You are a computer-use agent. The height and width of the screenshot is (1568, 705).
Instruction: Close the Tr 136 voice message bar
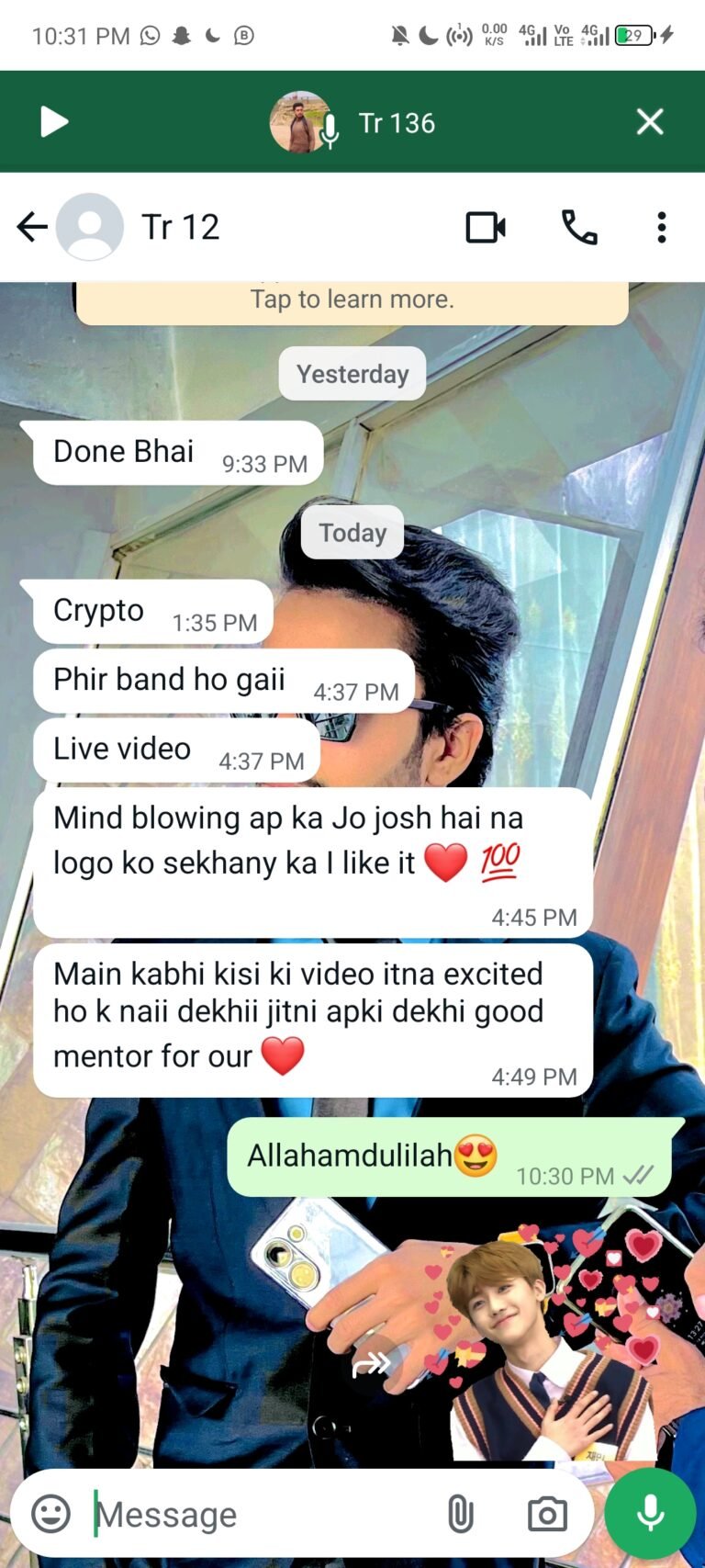click(650, 122)
